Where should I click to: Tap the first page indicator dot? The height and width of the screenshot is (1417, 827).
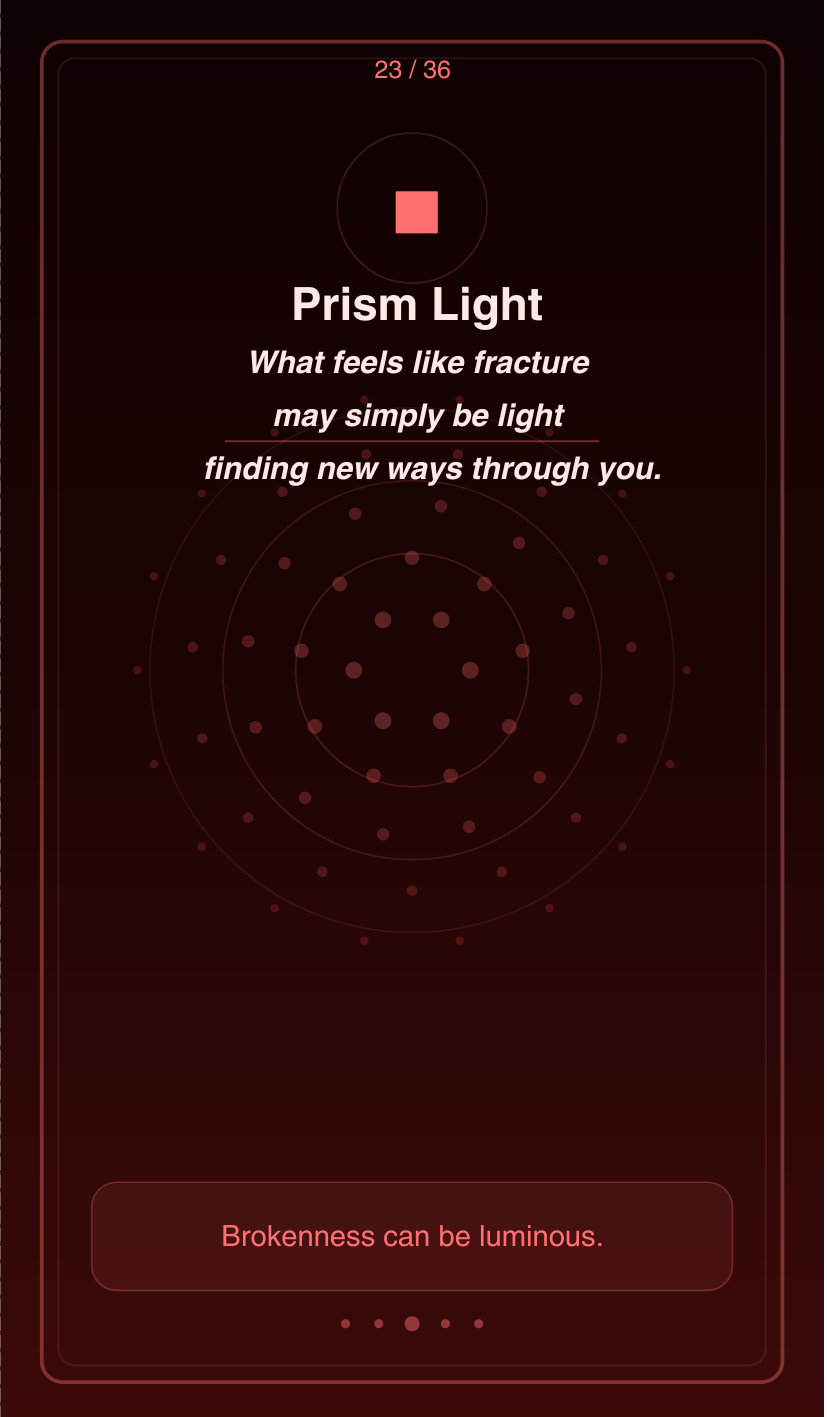[x=345, y=1323]
